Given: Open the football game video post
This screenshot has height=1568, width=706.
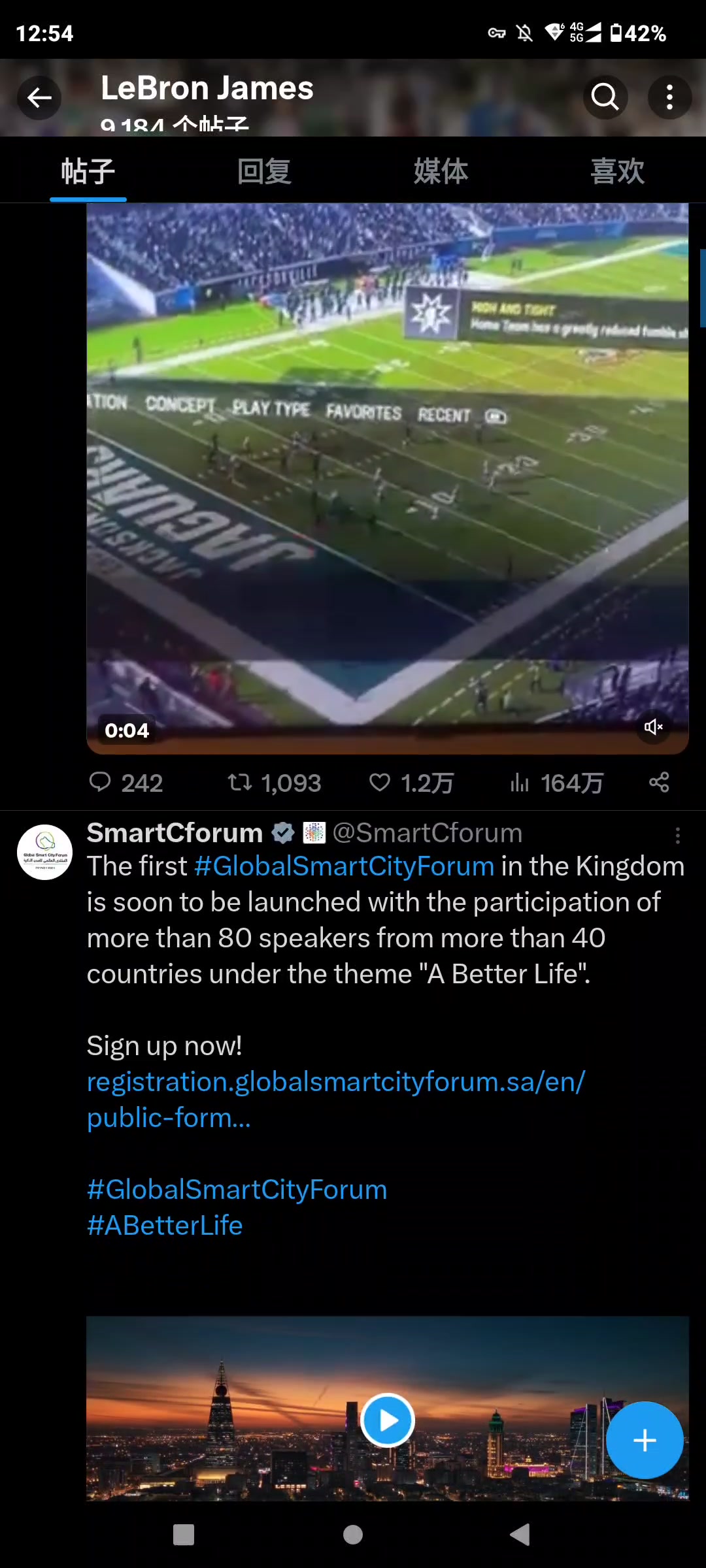Looking at the screenshot, I should pos(387,477).
